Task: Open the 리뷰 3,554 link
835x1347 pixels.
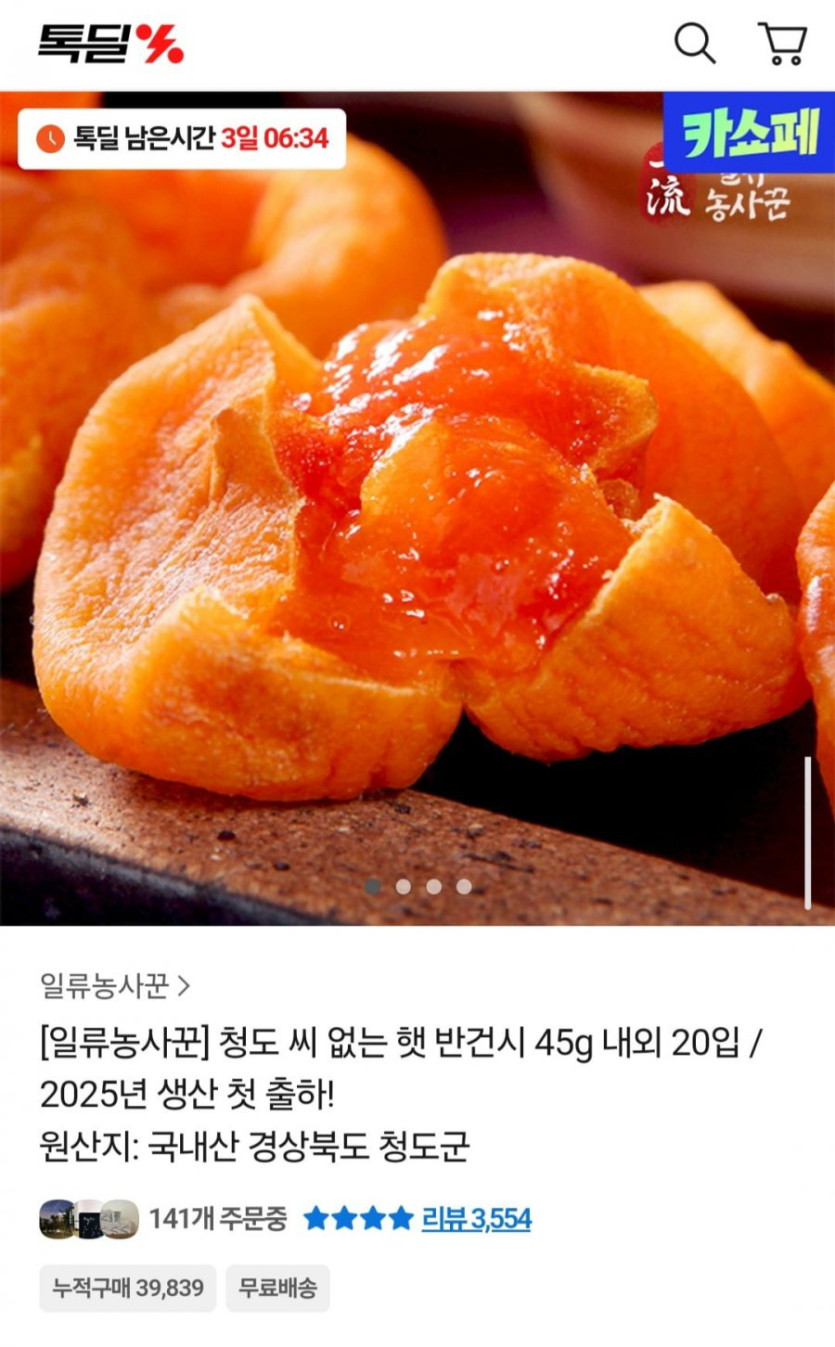Action: [x=476, y=1218]
